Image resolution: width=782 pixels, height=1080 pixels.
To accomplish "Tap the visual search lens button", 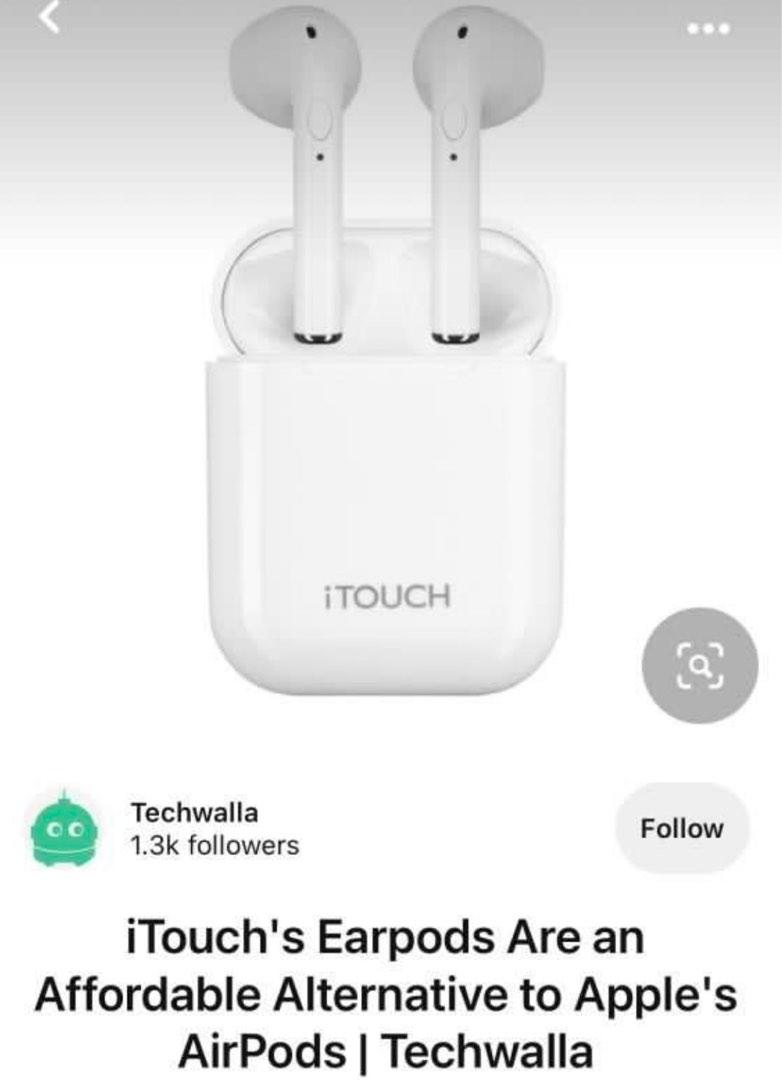I will [x=700, y=664].
